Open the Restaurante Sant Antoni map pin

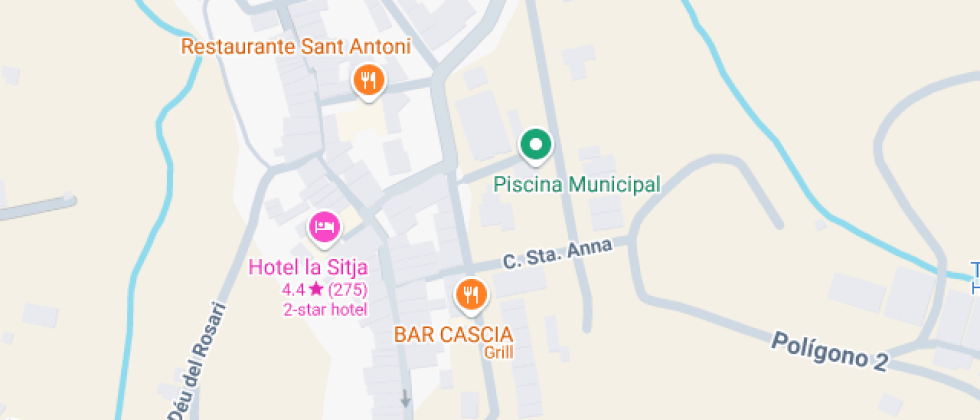coord(369,82)
